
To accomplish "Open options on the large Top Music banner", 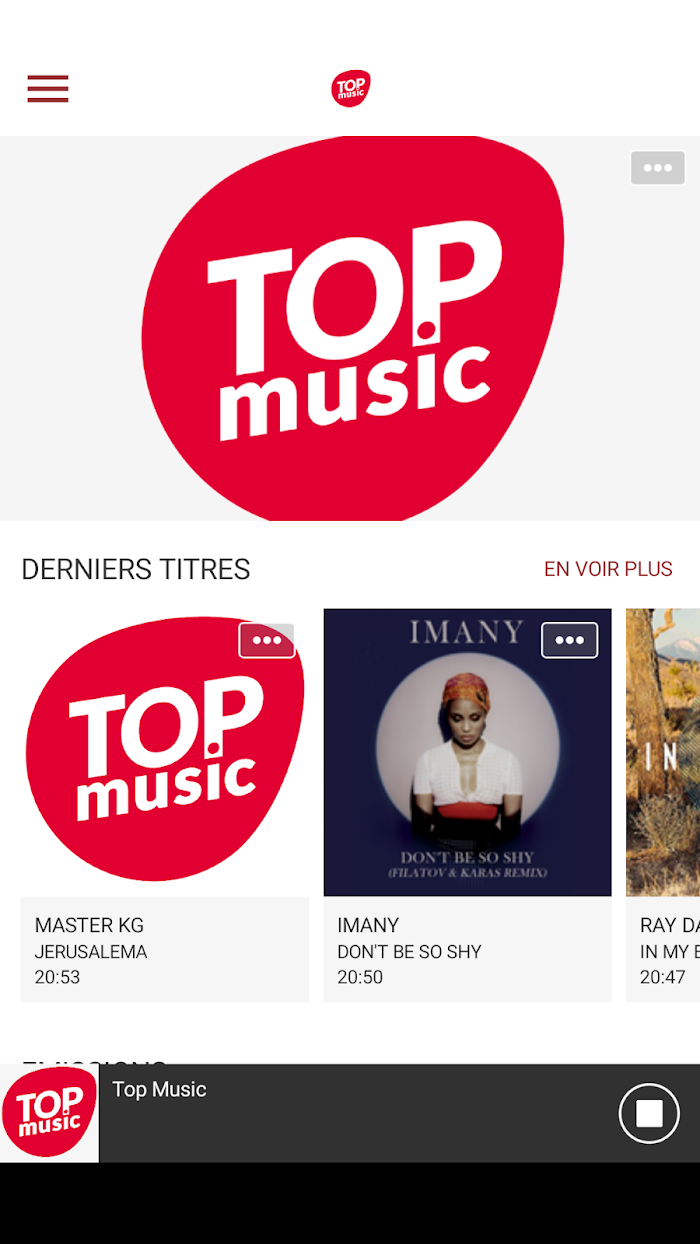I will [x=657, y=168].
